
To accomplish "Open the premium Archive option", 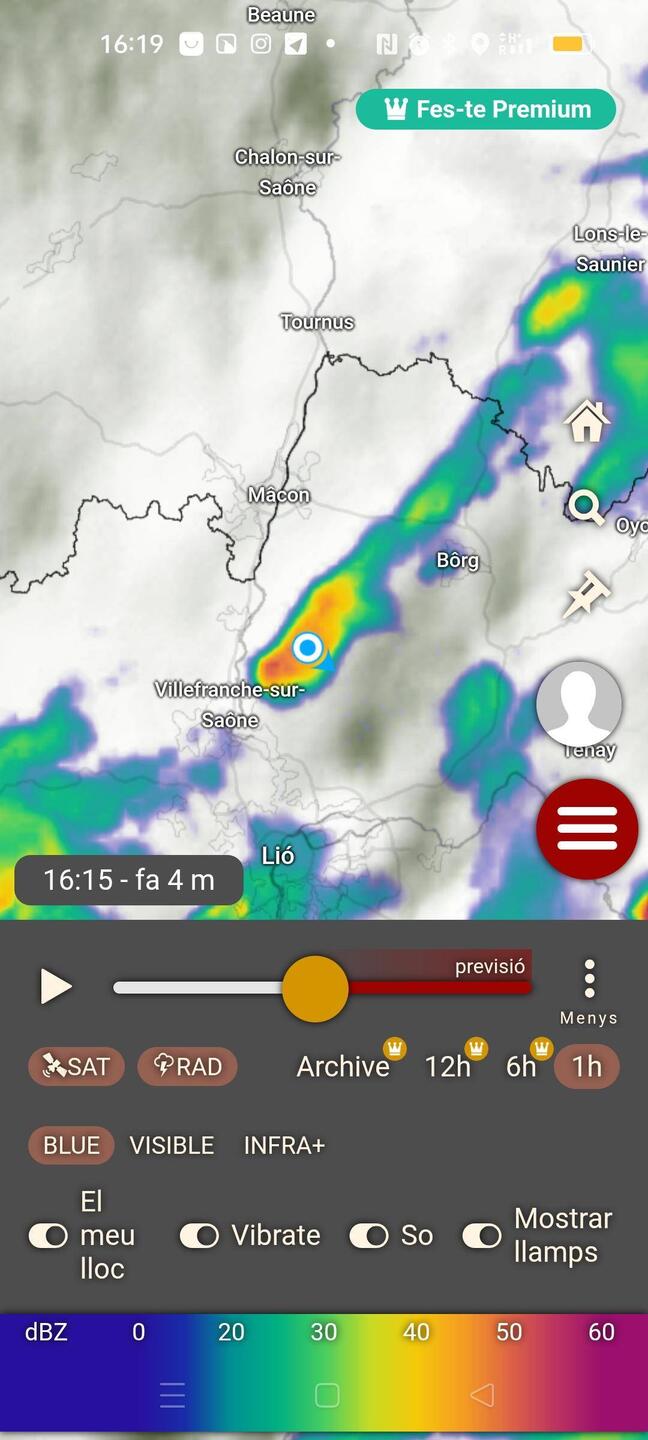I will 343,1066.
